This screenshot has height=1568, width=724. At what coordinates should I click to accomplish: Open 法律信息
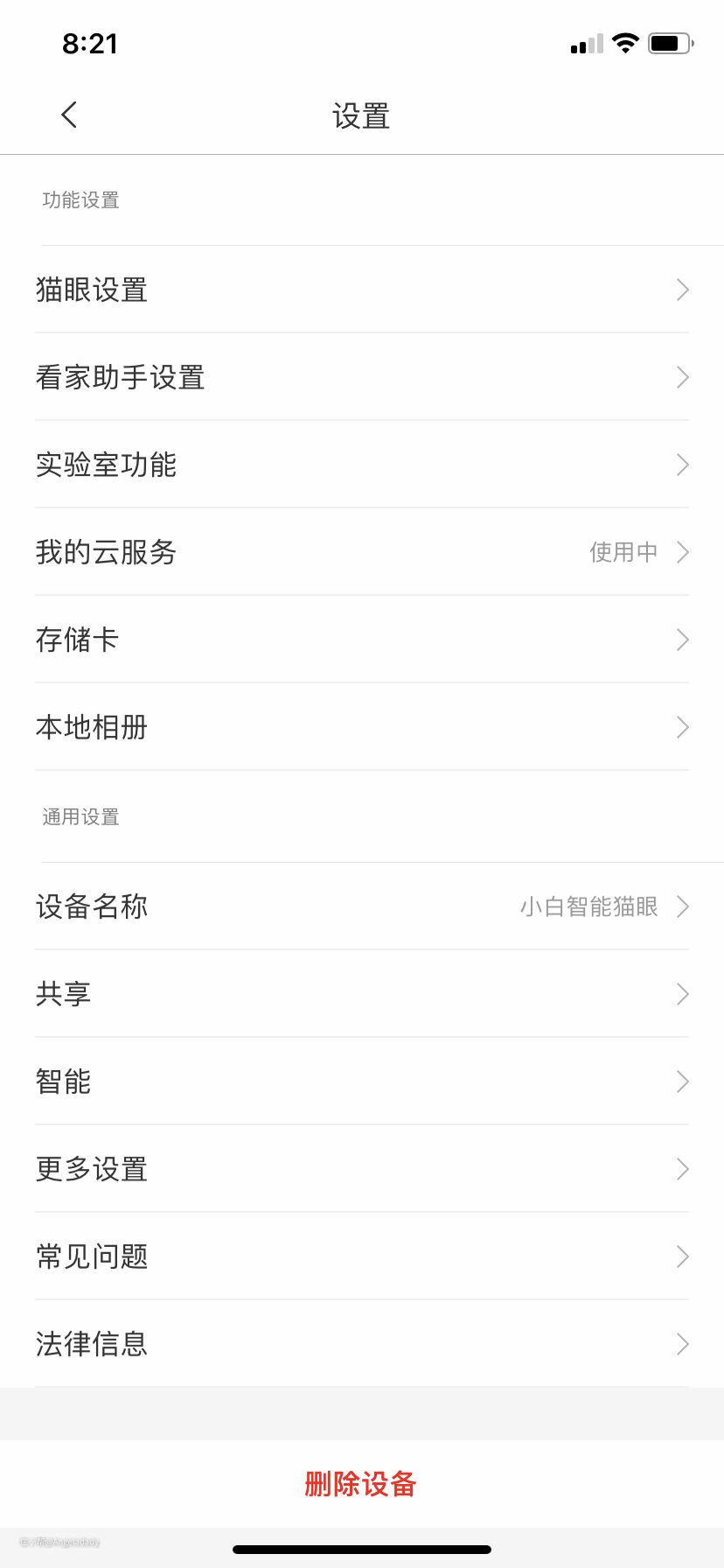362,1344
